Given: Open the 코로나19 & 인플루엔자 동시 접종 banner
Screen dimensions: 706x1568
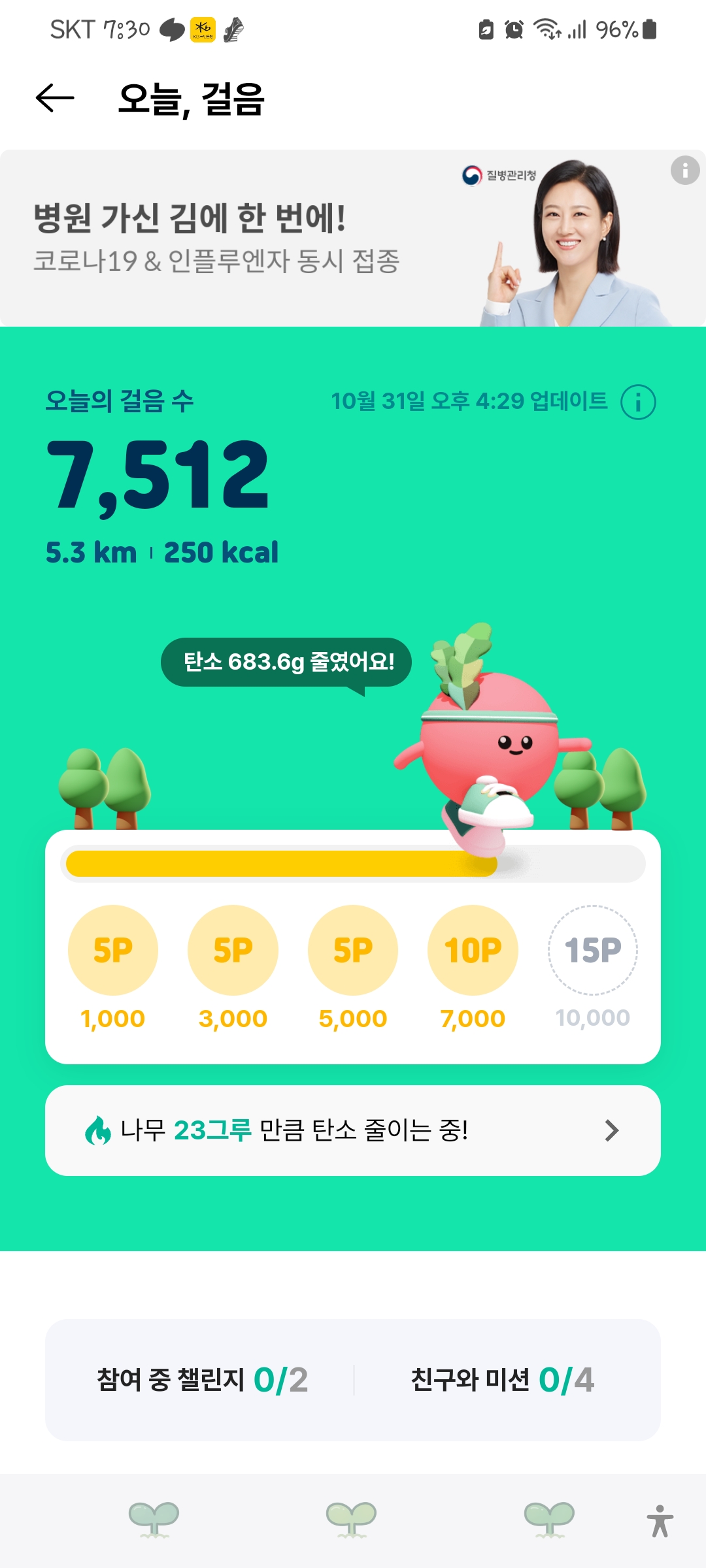Looking at the screenshot, I should [x=261, y=239].
